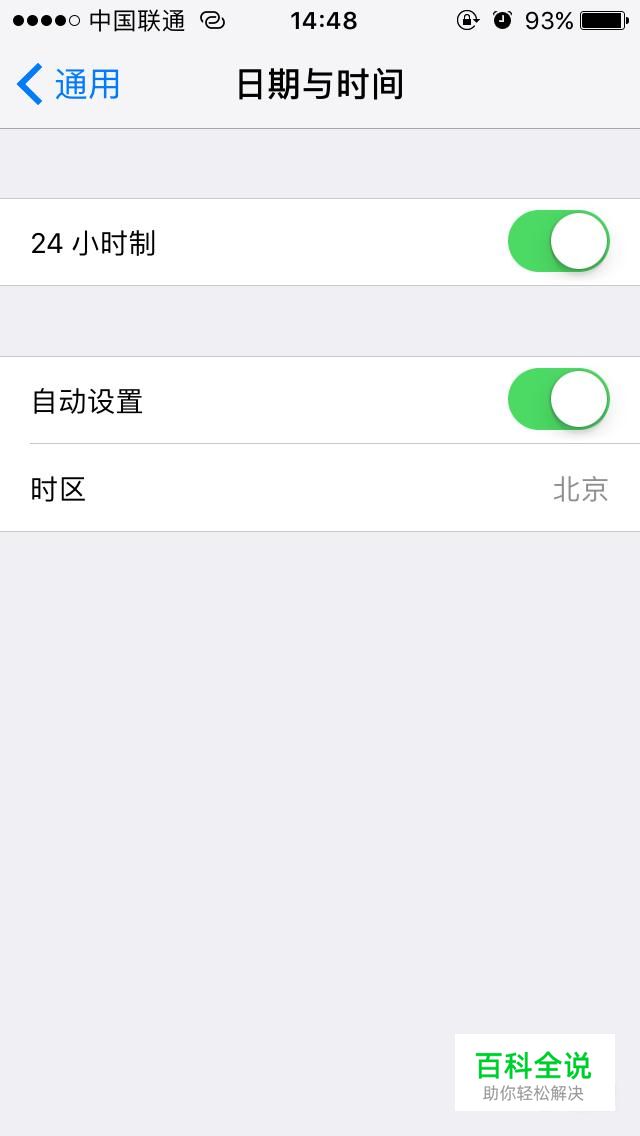Image resolution: width=640 pixels, height=1136 pixels.
Task: Disable the 自动设置 switch
Action: [559, 399]
